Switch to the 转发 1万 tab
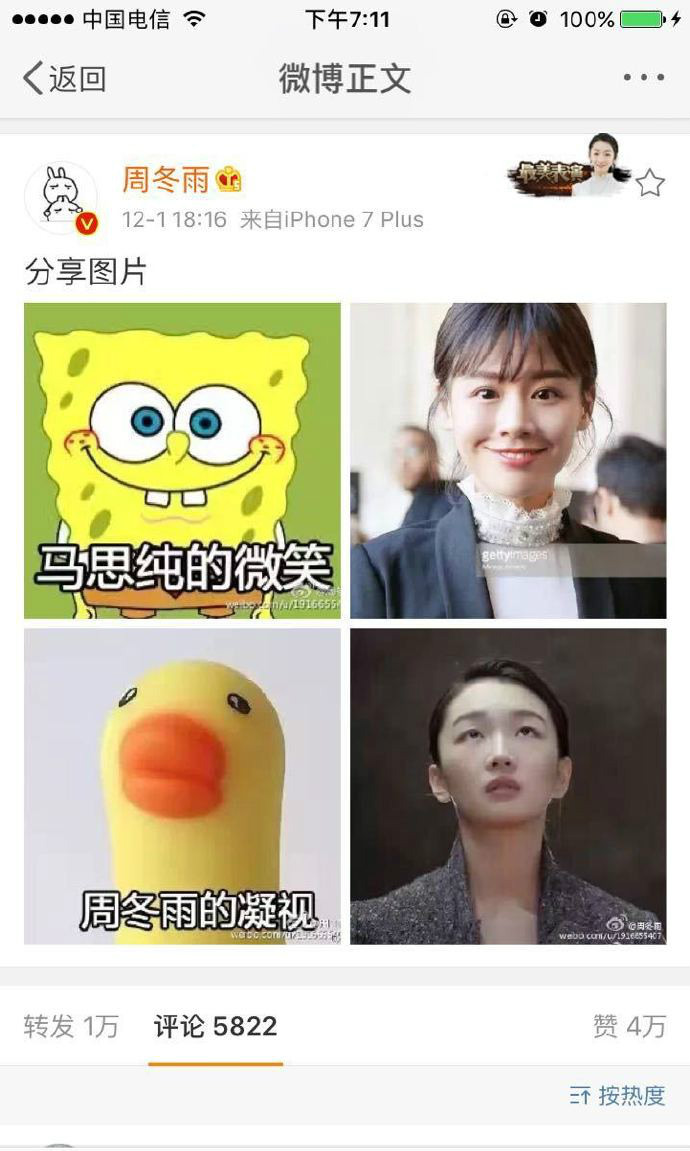 (x=71, y=1026)
